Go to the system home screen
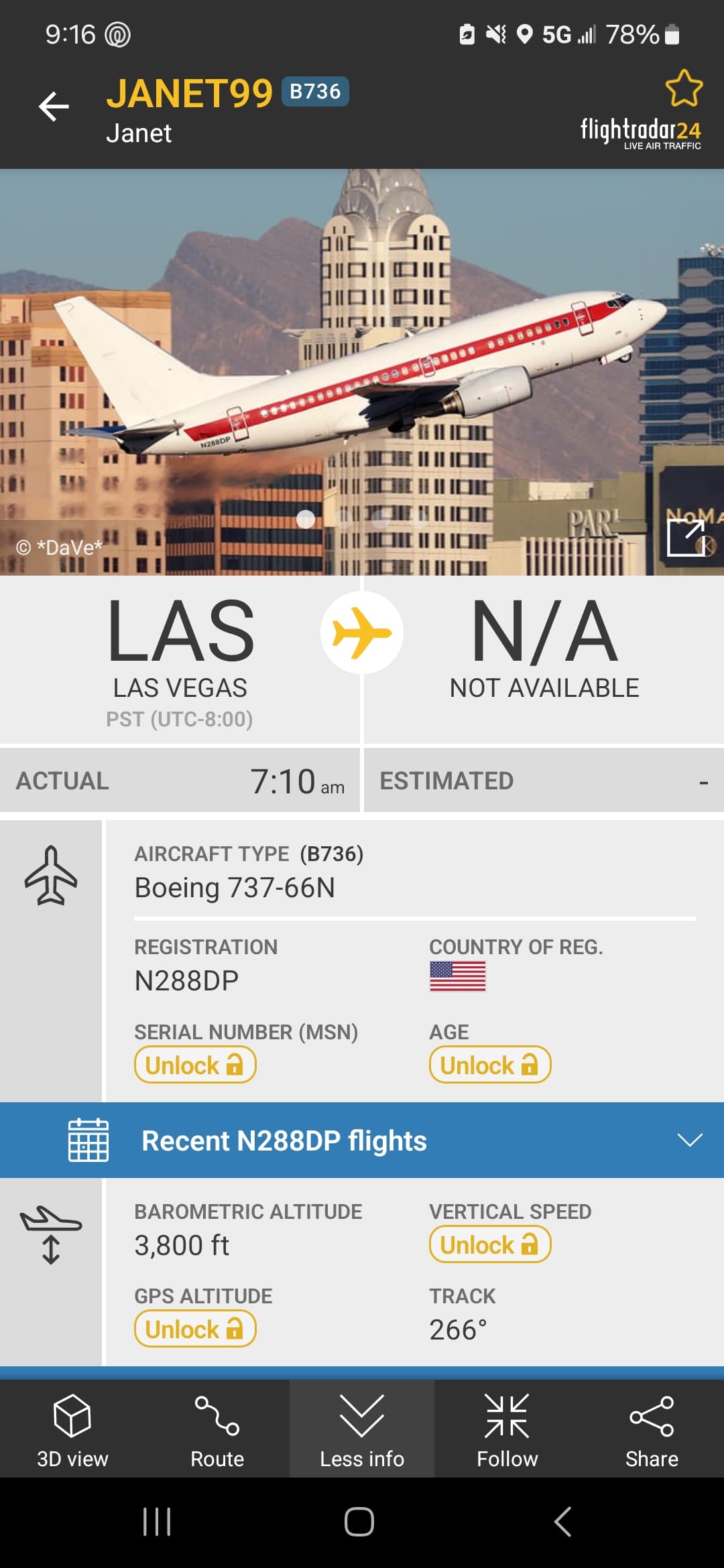 point(359,1522)
